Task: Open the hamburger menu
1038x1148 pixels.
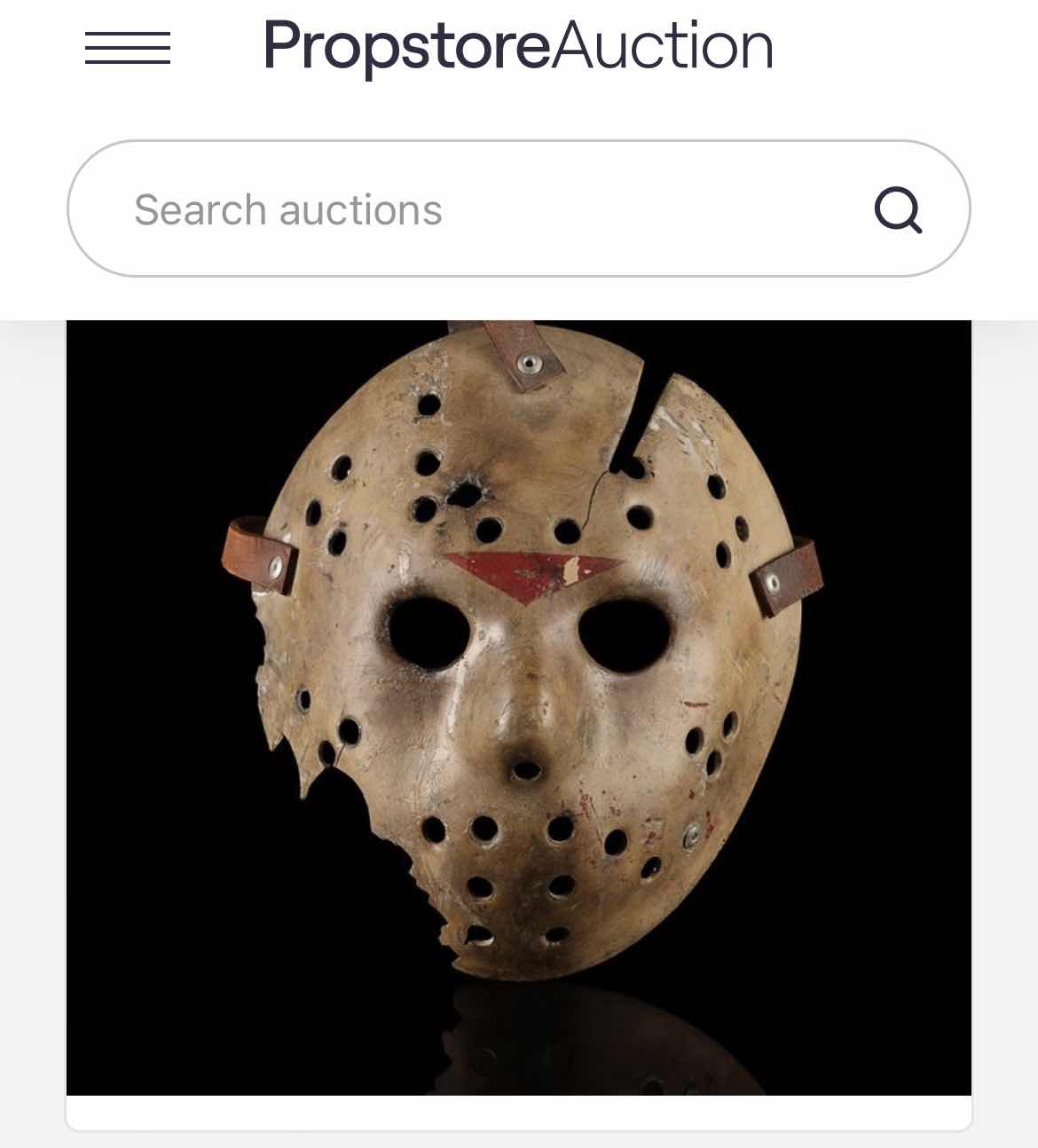Action: [x=127, y=48]
